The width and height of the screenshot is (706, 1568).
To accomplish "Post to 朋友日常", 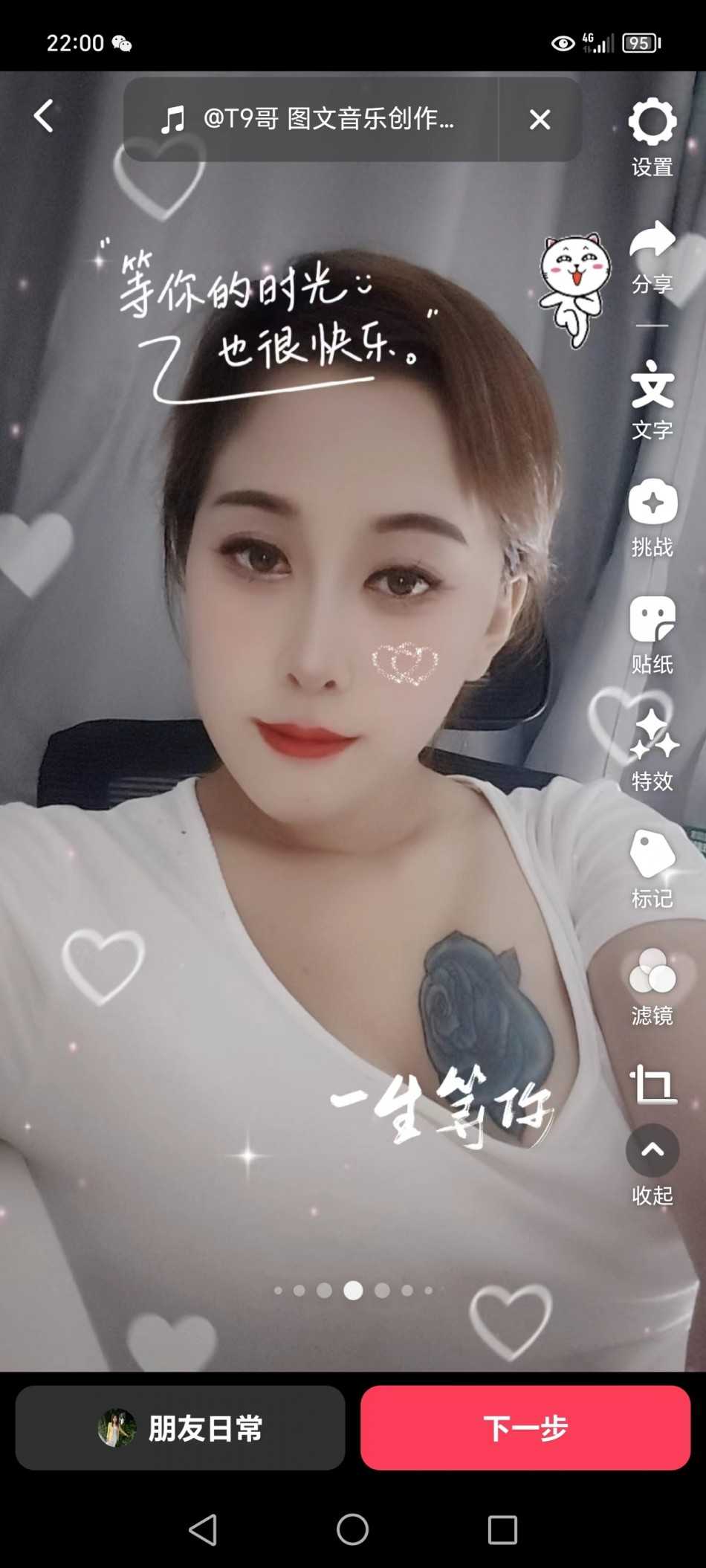I will (180, 1427).
